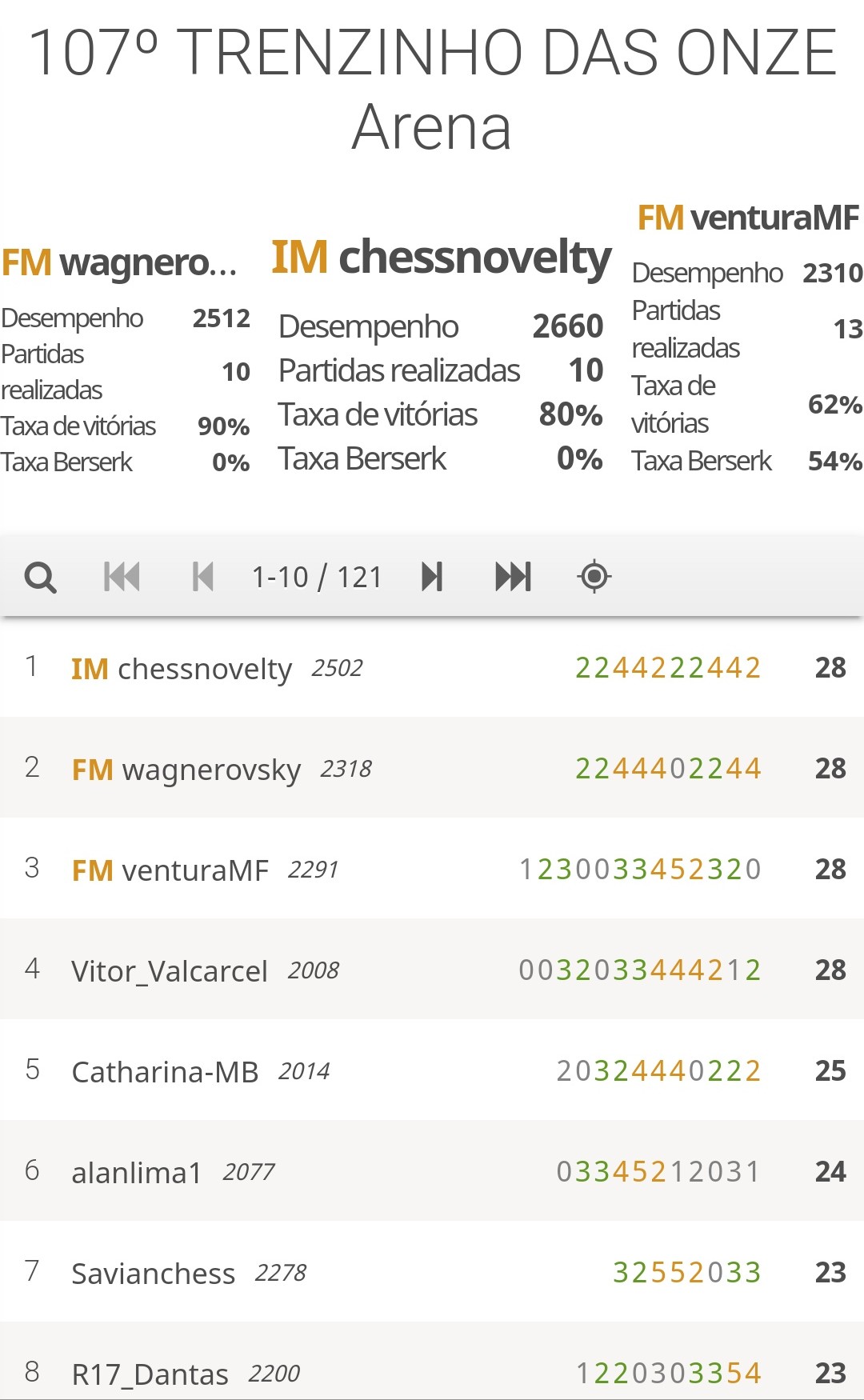
Task: Open FM wagnerovsky standings row
Action: tap(432, 767)
